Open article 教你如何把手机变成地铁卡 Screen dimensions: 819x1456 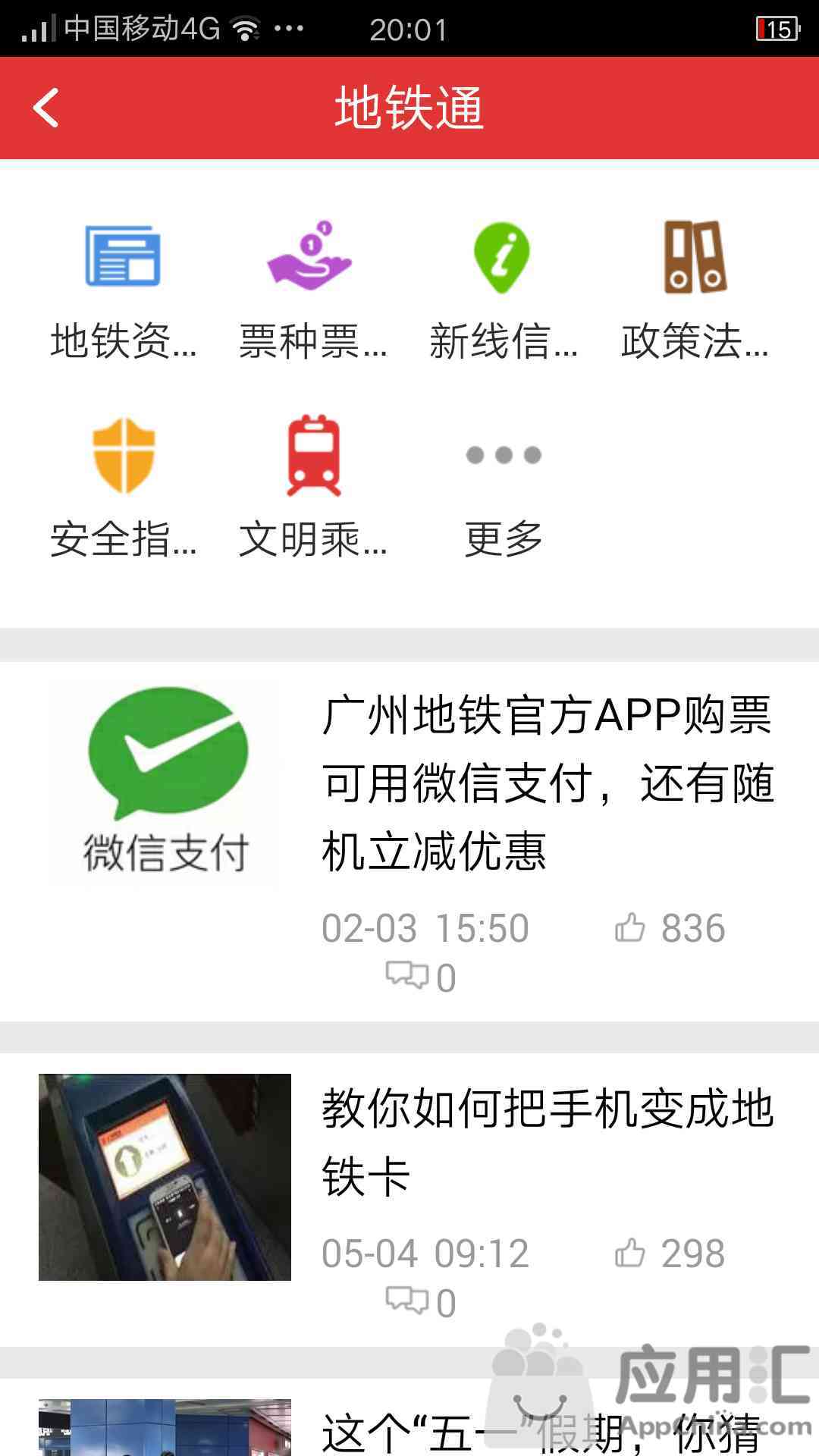pos(546,1142)
